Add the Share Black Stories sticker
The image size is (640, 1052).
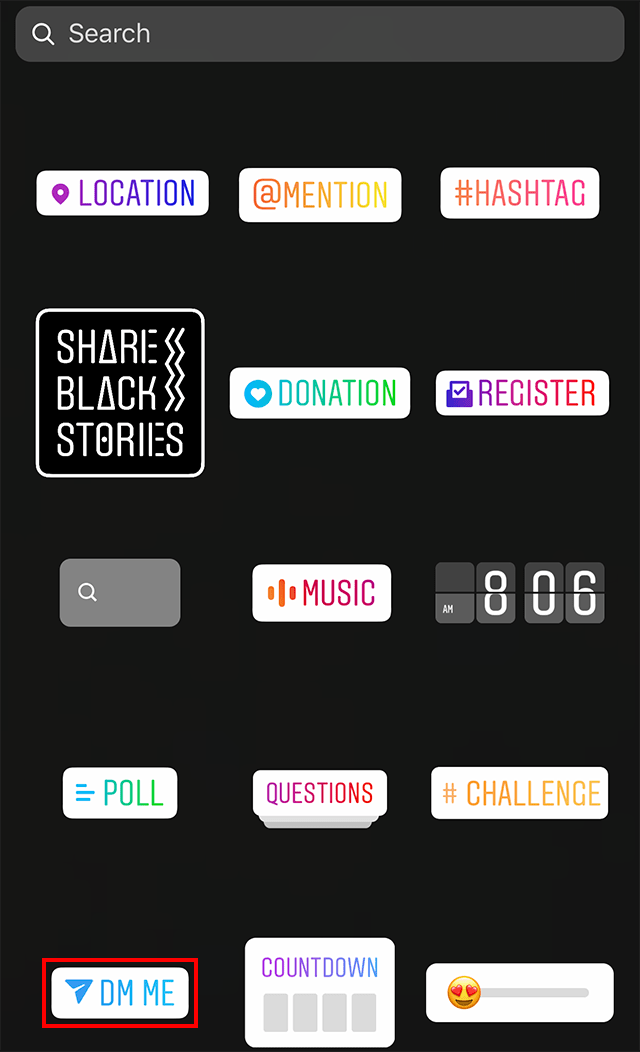[120, 393]
